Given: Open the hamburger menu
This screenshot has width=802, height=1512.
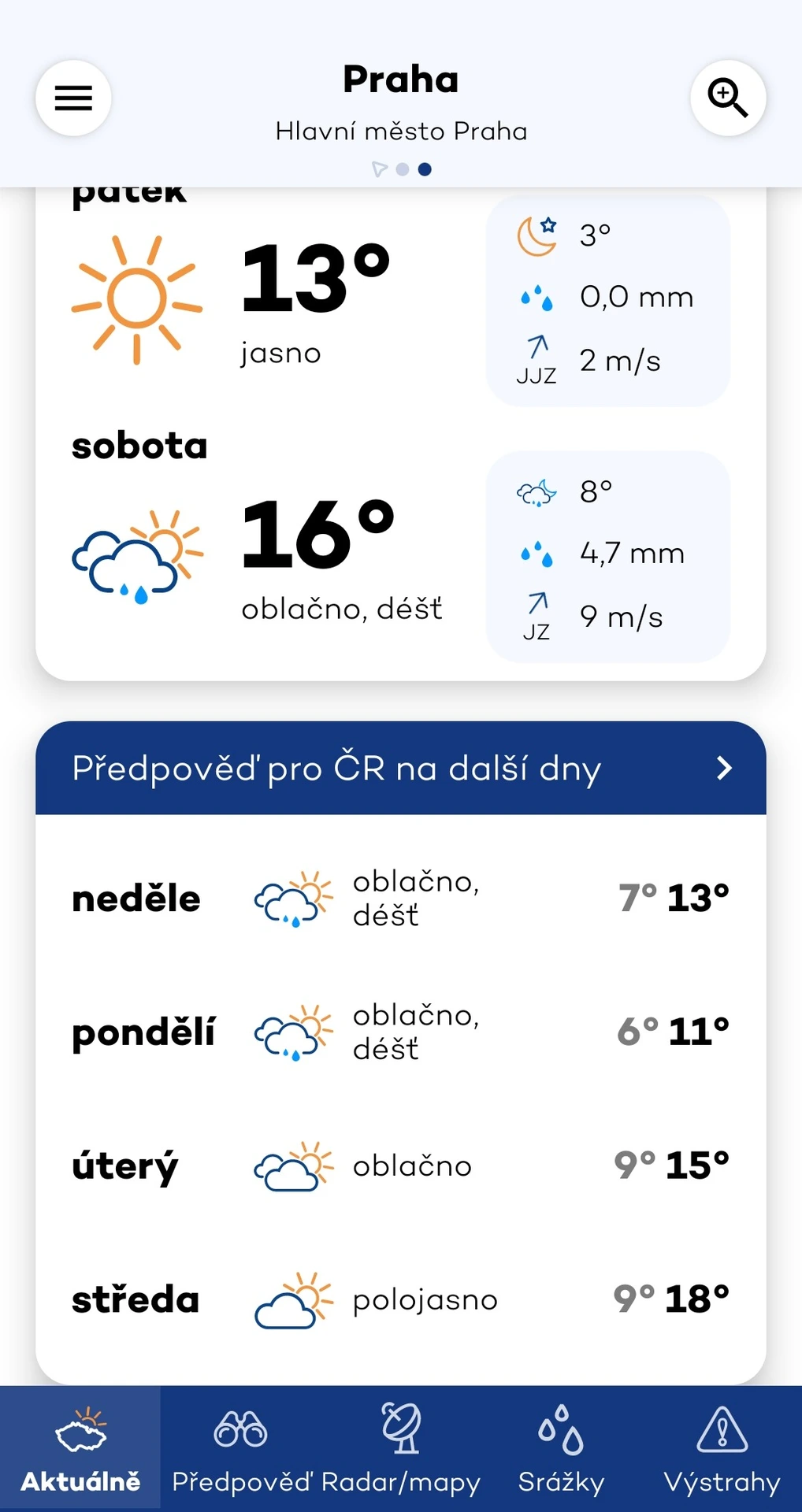Looking at the screenshot, I should [x=73, y=98].
